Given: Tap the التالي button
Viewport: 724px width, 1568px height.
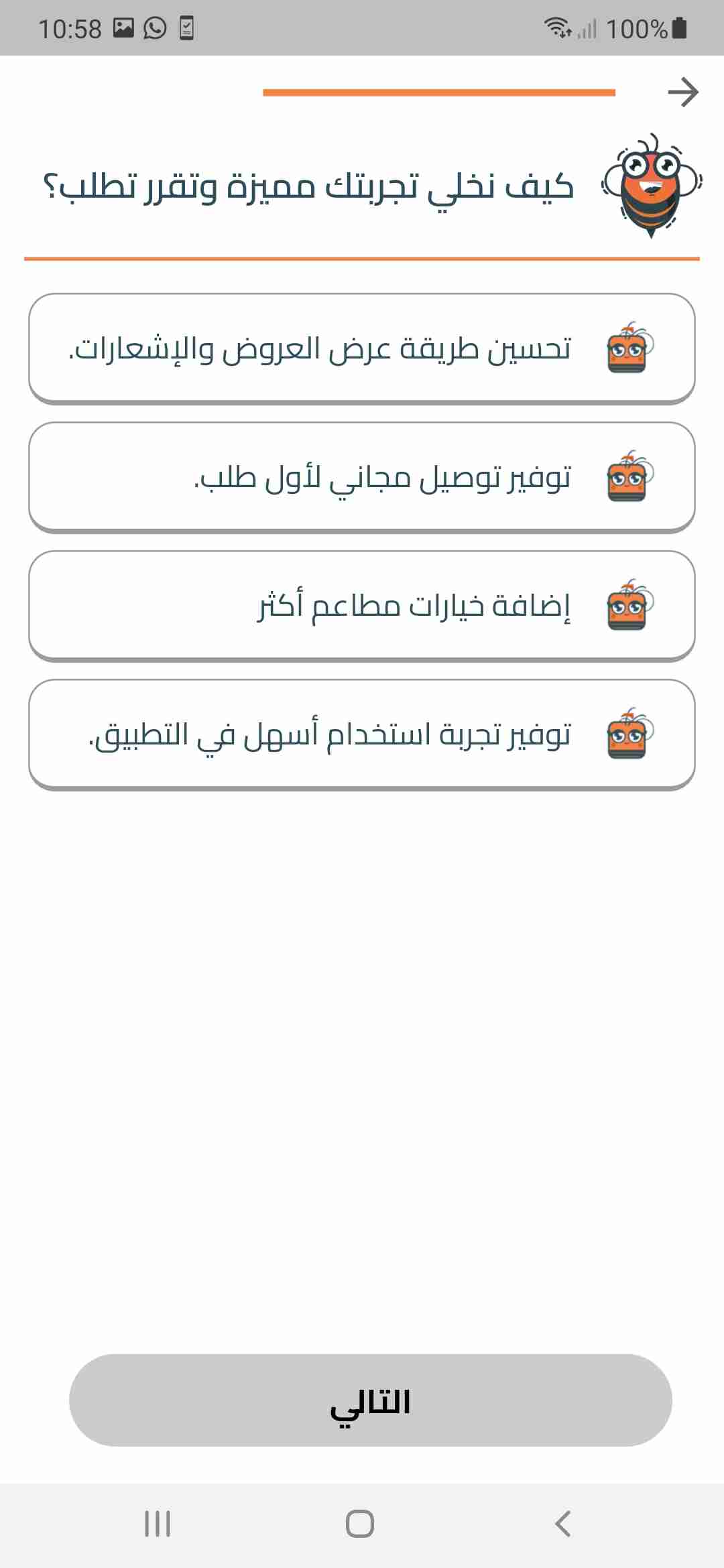Looking at the screenshot, I should (370, 1400).
